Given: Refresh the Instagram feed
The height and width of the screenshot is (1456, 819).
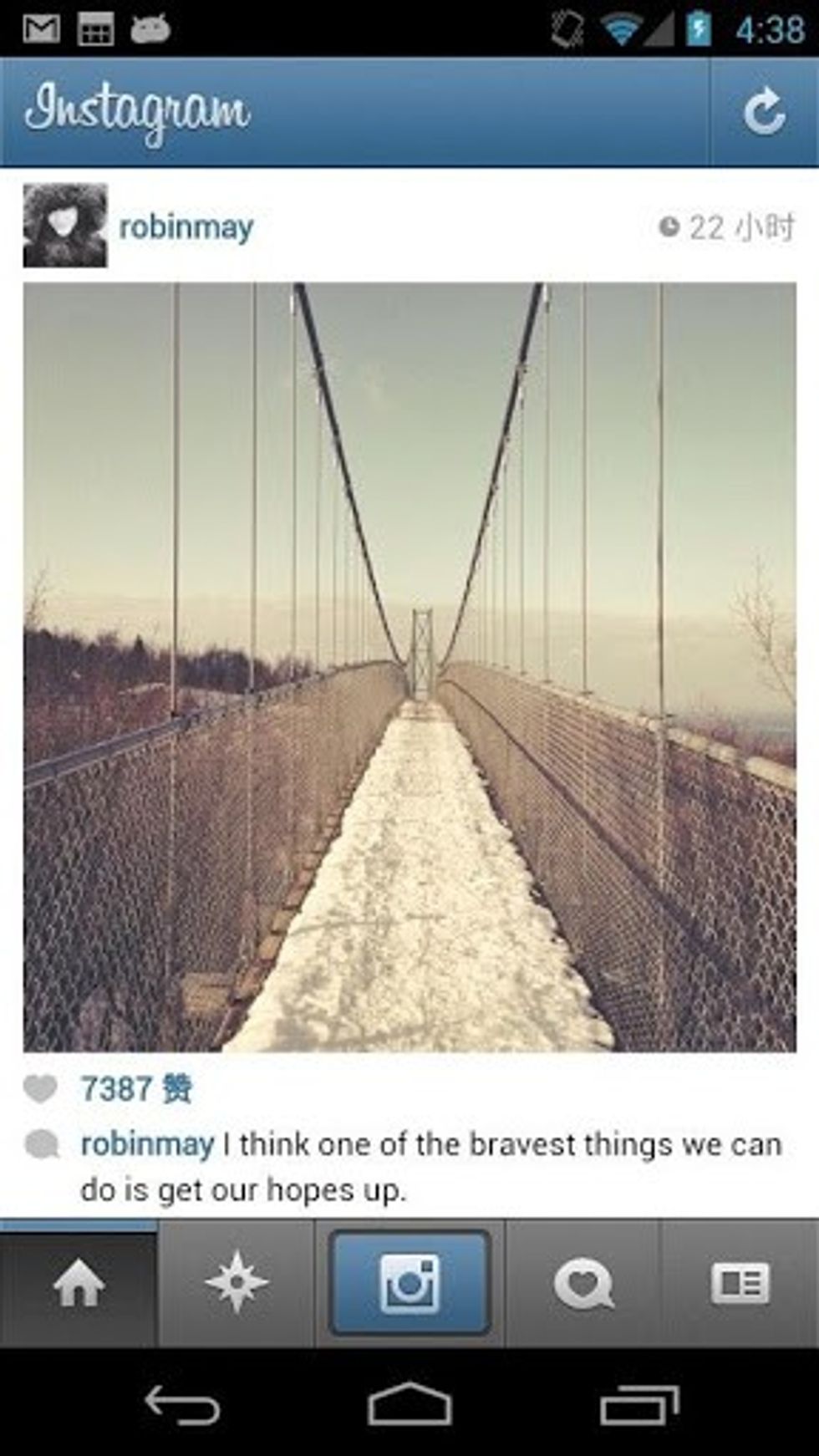Looking at the screenshot, I should pyautogui.click(x=764, y=112).
